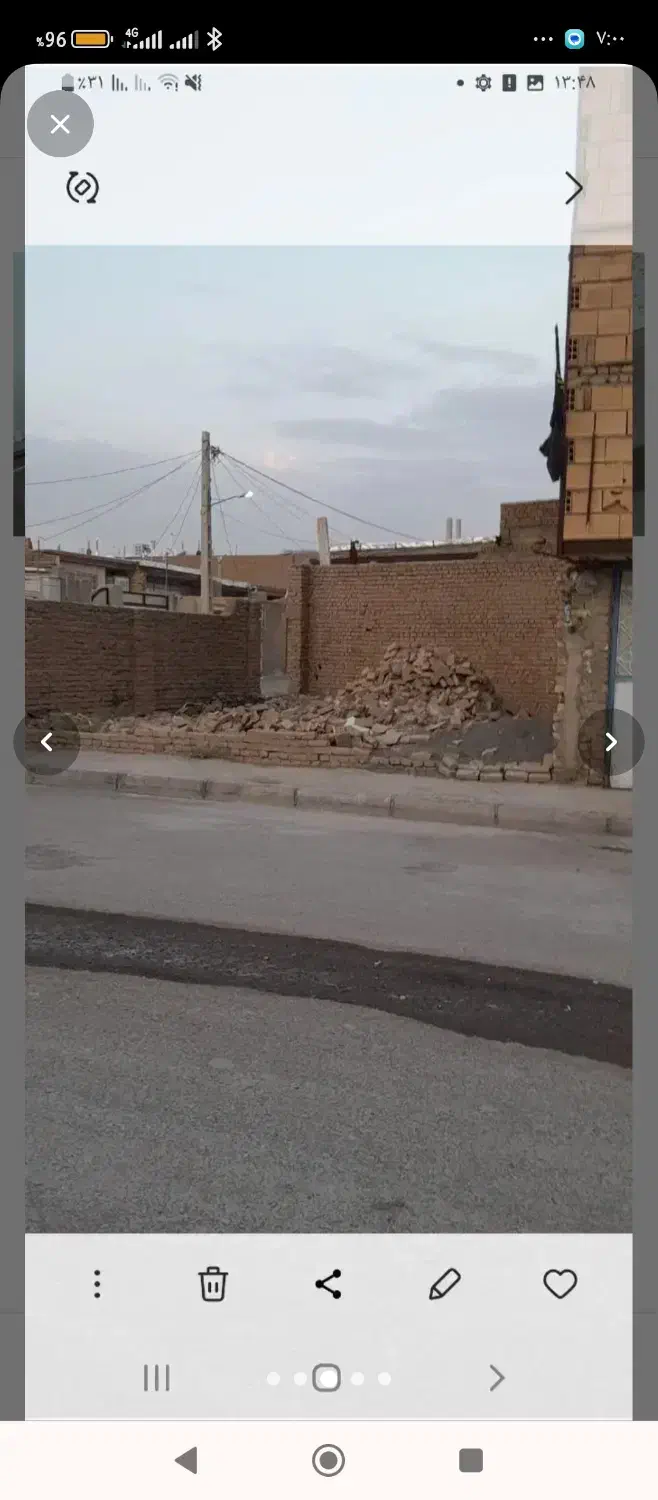Close the image viewer
Viewport: 658px width, 1500px height.
[x=60, y=124]
